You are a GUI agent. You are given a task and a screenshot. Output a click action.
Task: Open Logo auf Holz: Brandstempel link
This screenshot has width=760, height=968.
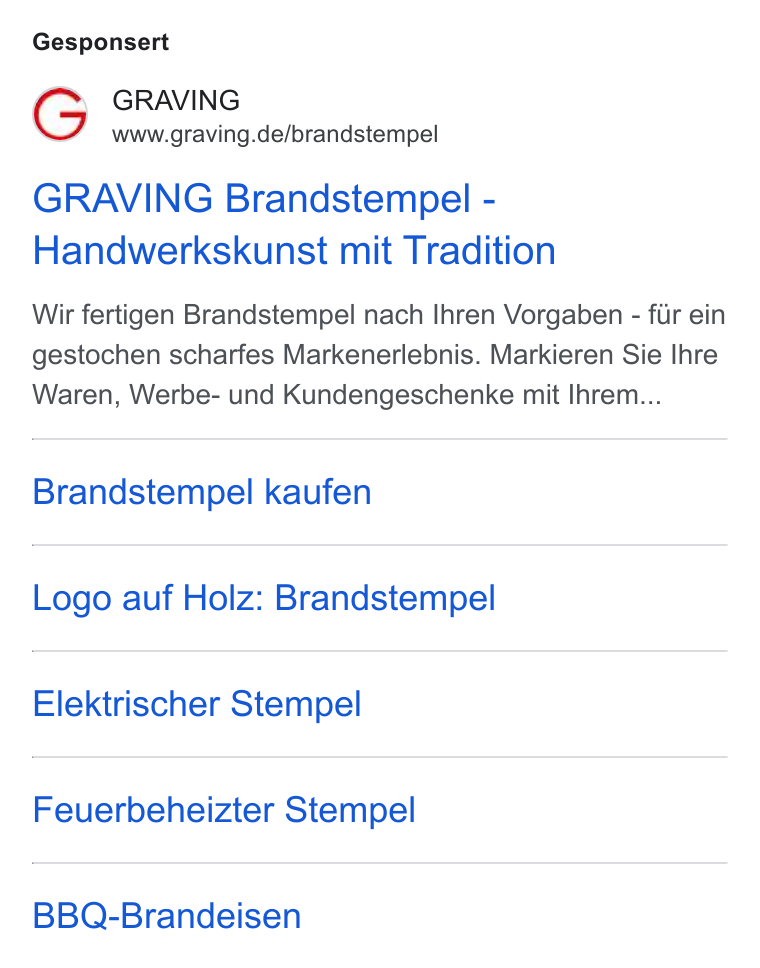(x=264, y=598)
